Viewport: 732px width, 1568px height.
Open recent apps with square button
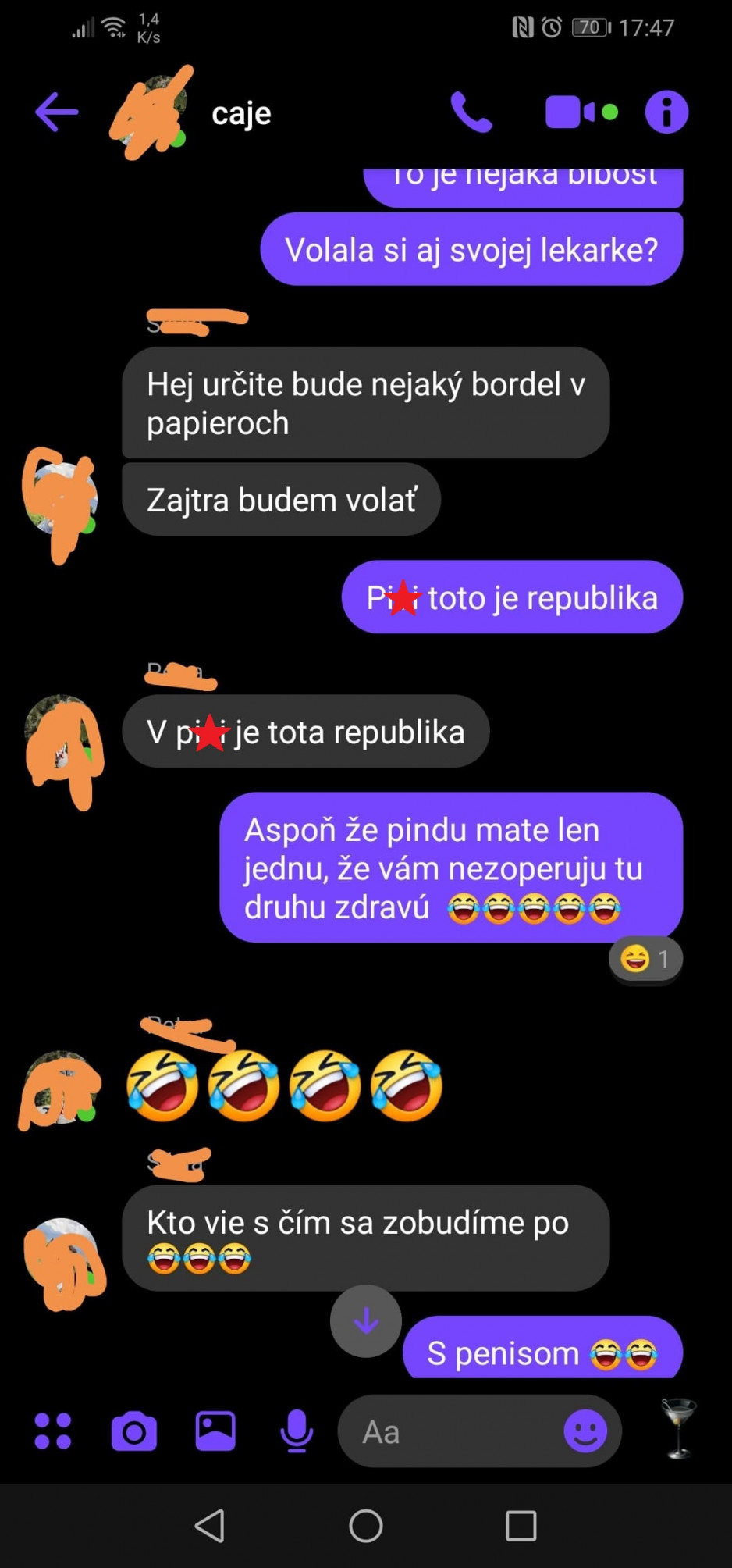tap(521, 1525)
